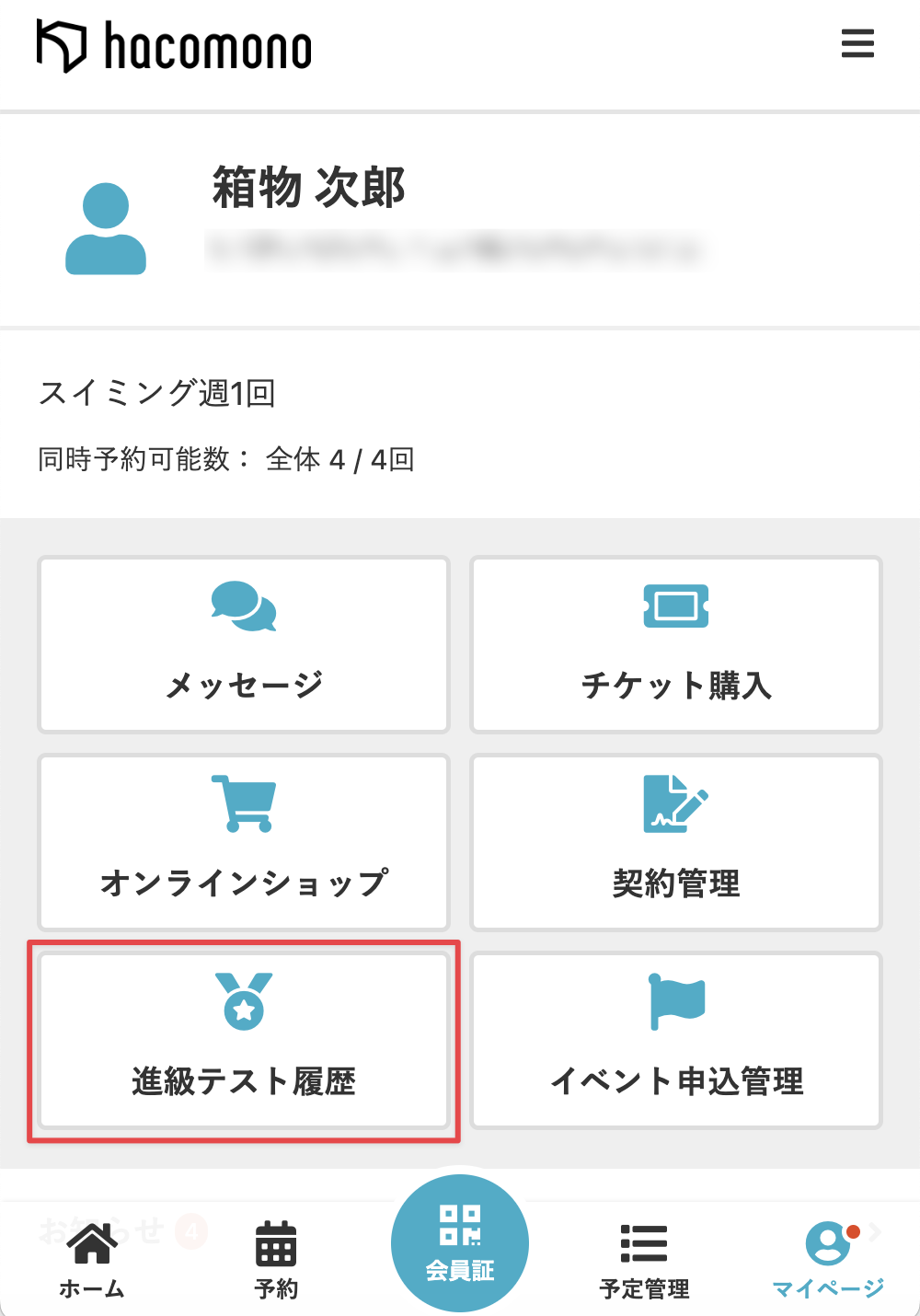
Task: Switch to the ホーム tab
Action: point(92,1259)
